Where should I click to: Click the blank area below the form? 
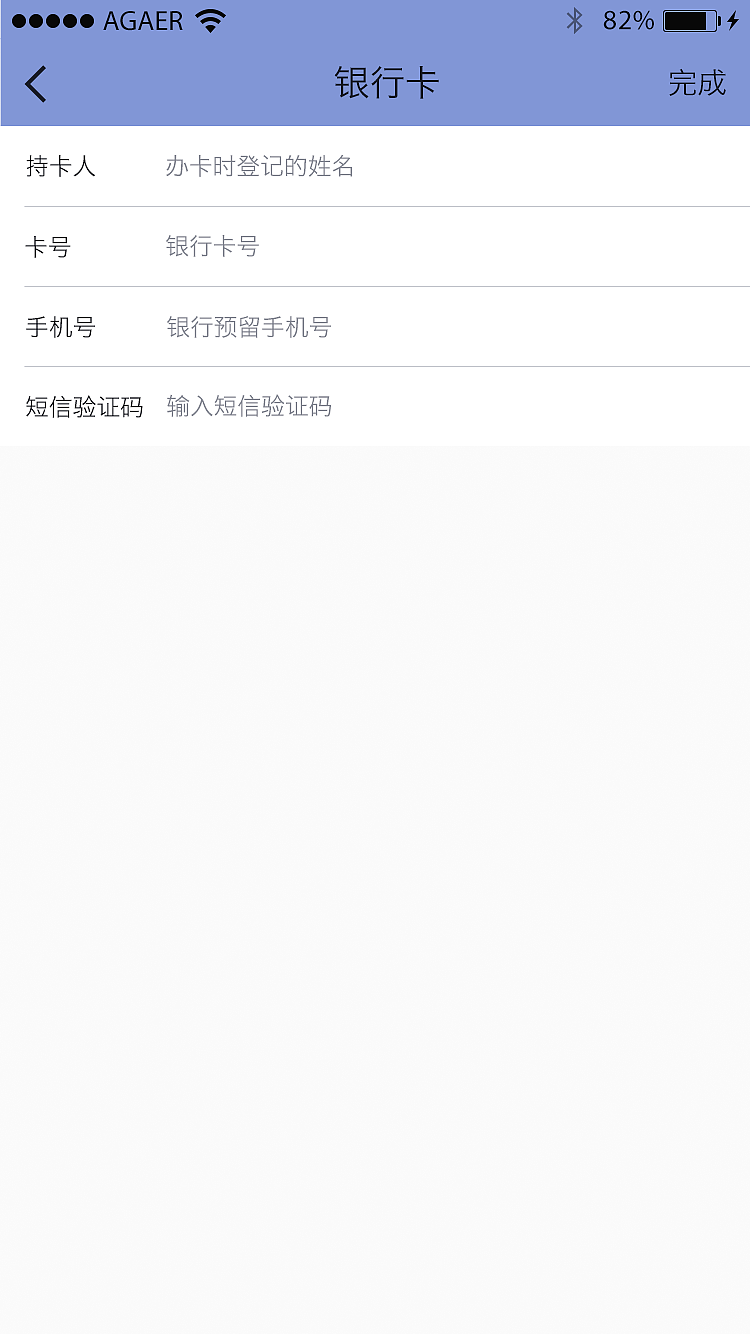[375, 850]
